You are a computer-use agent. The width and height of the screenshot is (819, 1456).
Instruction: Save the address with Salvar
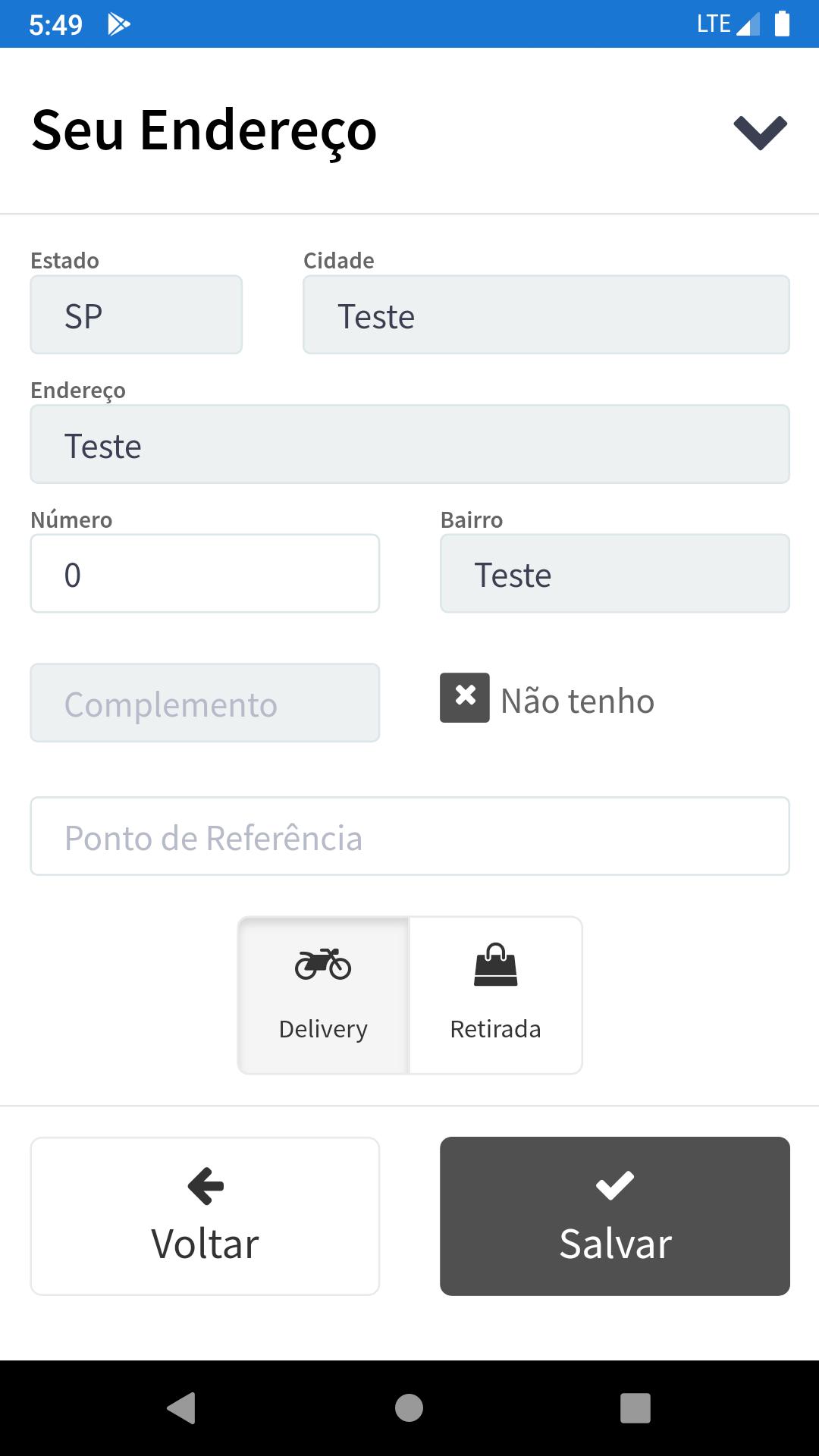pos(615,1216)
